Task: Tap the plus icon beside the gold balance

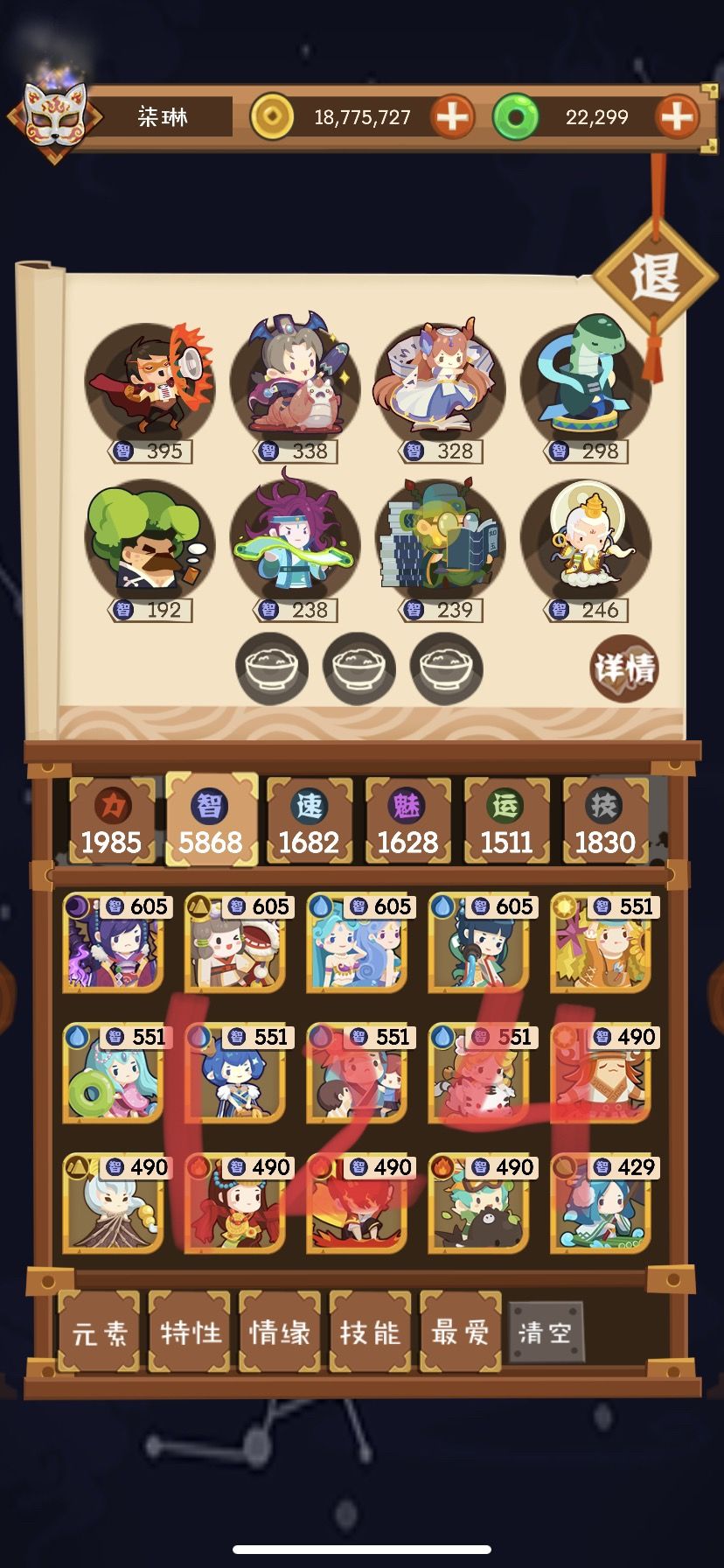Action: [455, 115]
